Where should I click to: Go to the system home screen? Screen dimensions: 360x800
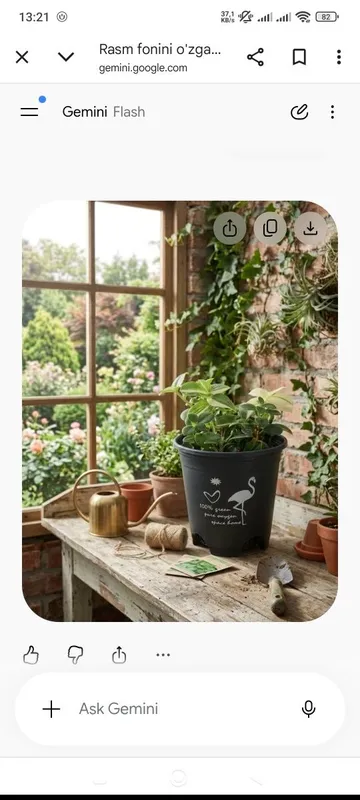(x=178, y=779)
